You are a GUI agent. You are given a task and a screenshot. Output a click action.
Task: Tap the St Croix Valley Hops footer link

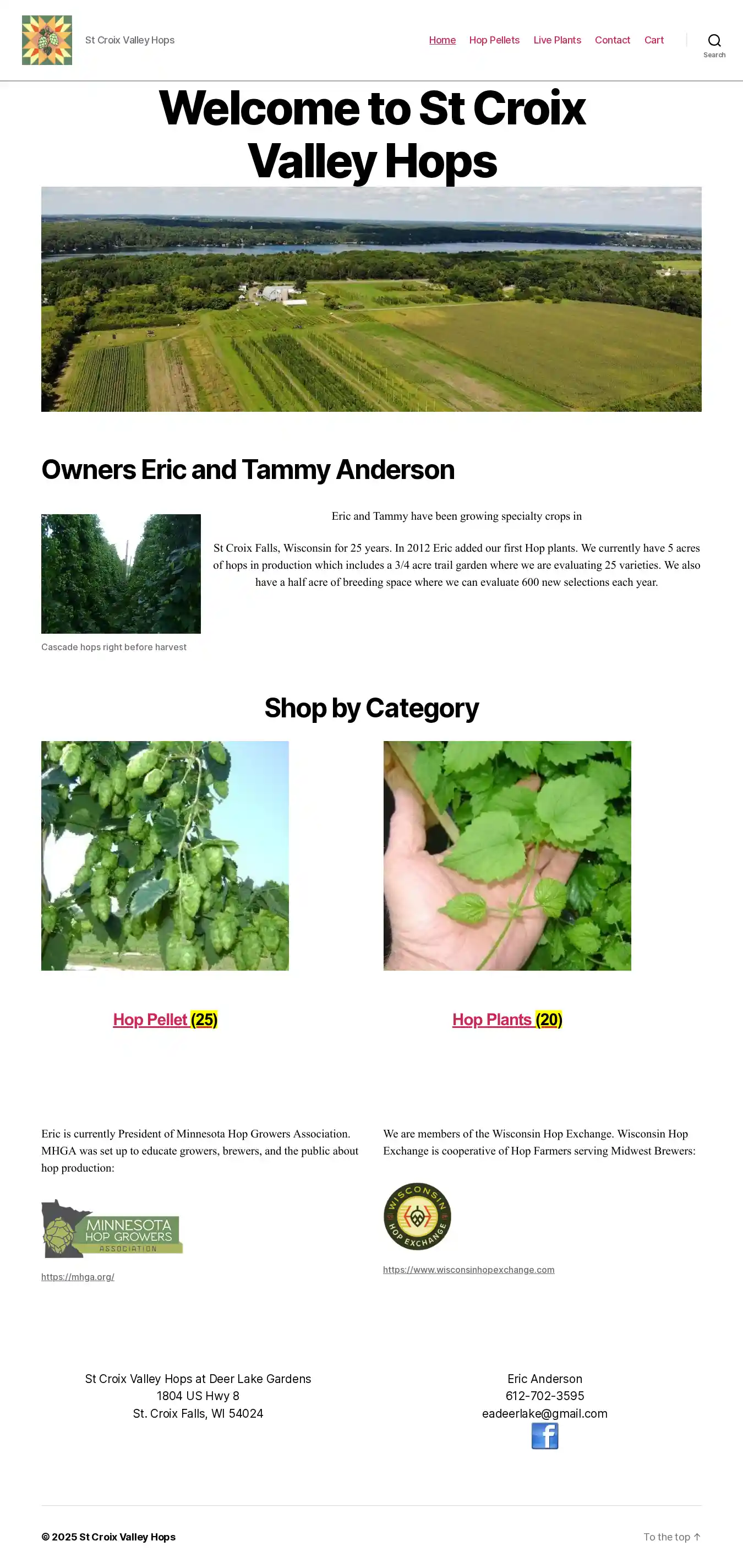point(127,1537)
